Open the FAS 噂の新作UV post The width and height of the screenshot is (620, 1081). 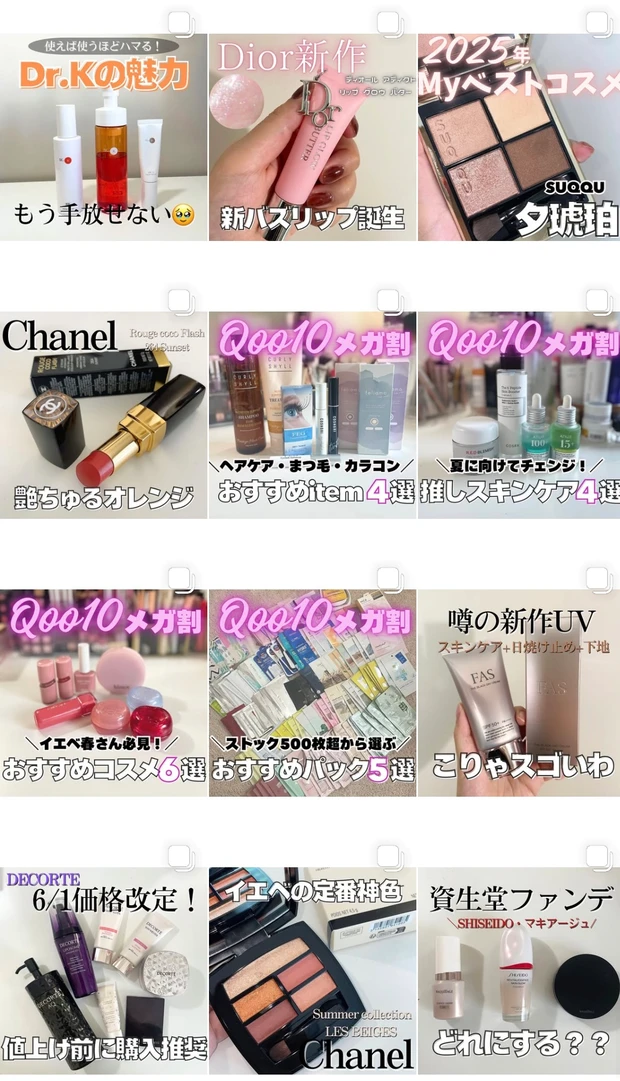[518, 692]
